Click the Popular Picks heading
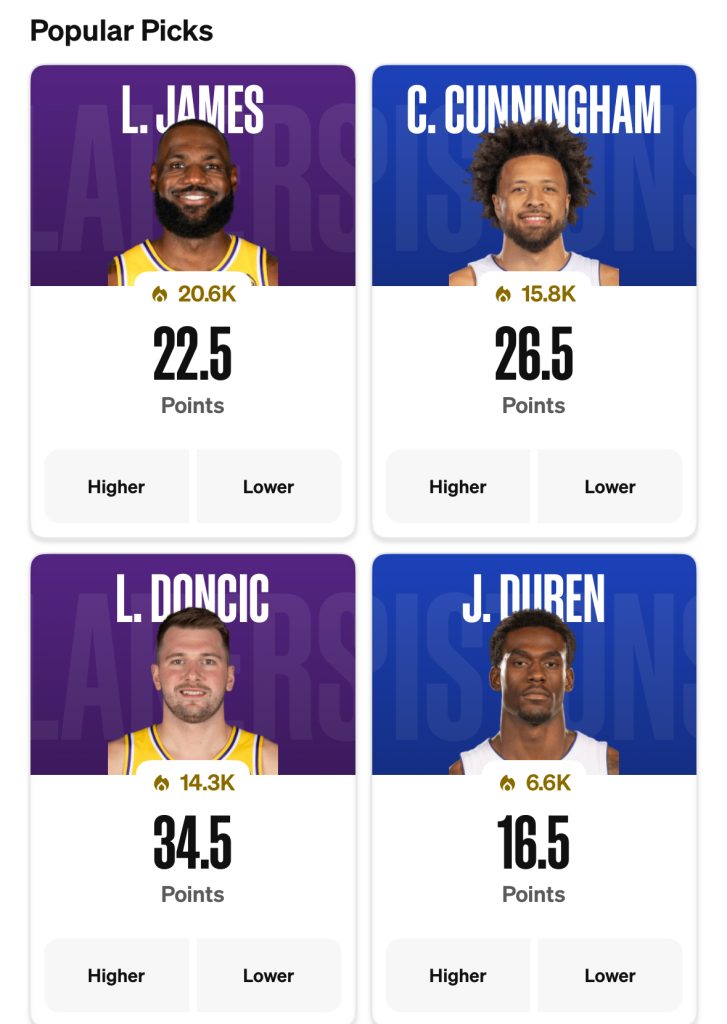The width and height of the screenshot is (727, 1024). tap(124, 31)
